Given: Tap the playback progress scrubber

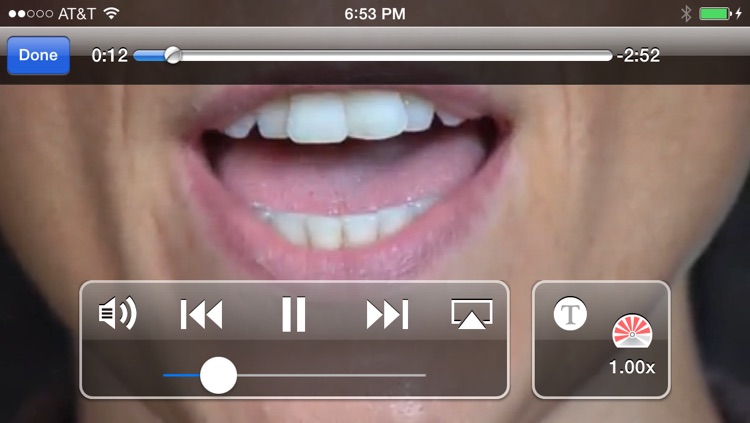Looking at the screenshot, I should [x=173, y=56].
